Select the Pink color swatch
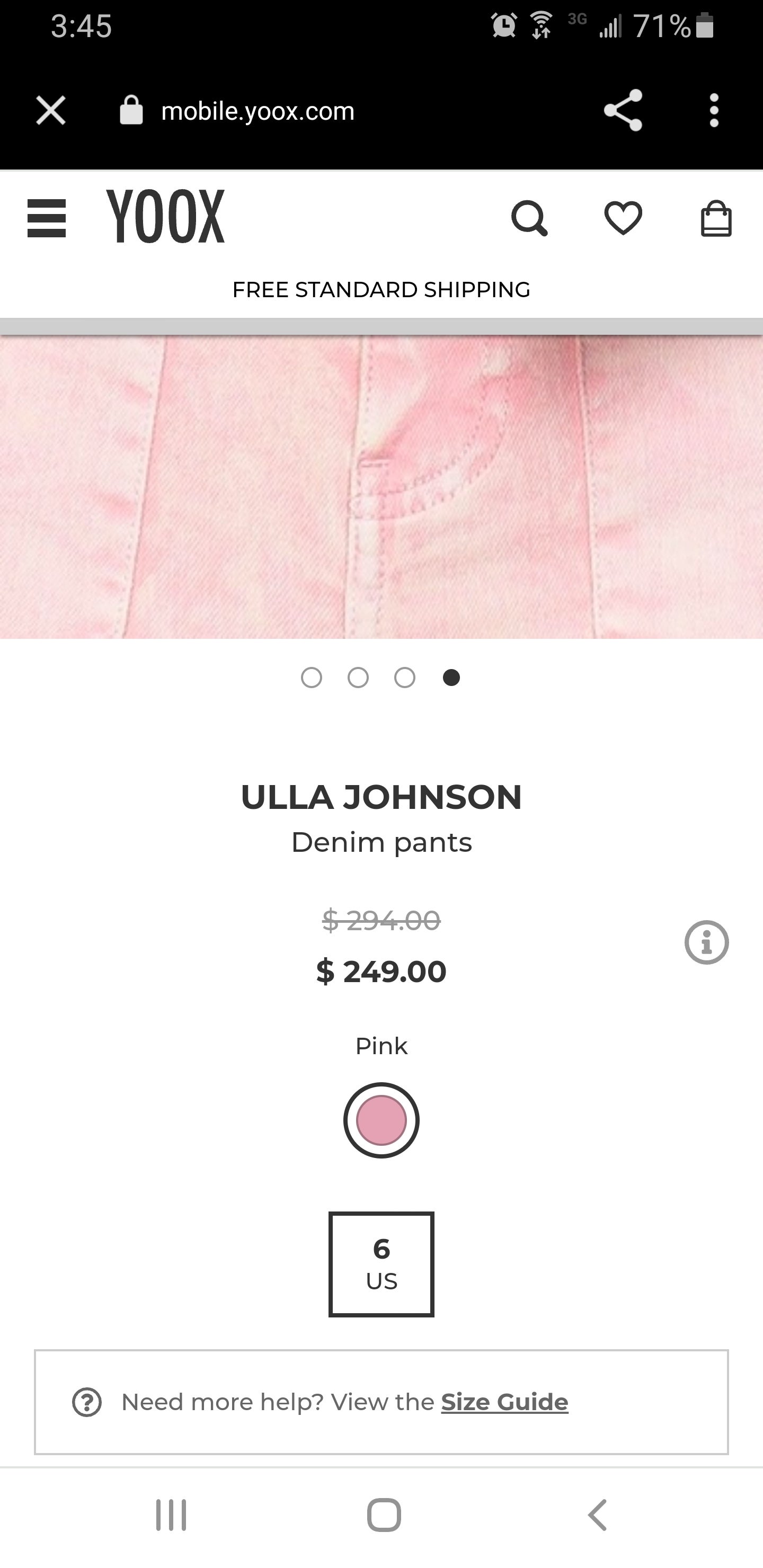Viewport: 763px width, 1568px height. [x=381, y=1120]
